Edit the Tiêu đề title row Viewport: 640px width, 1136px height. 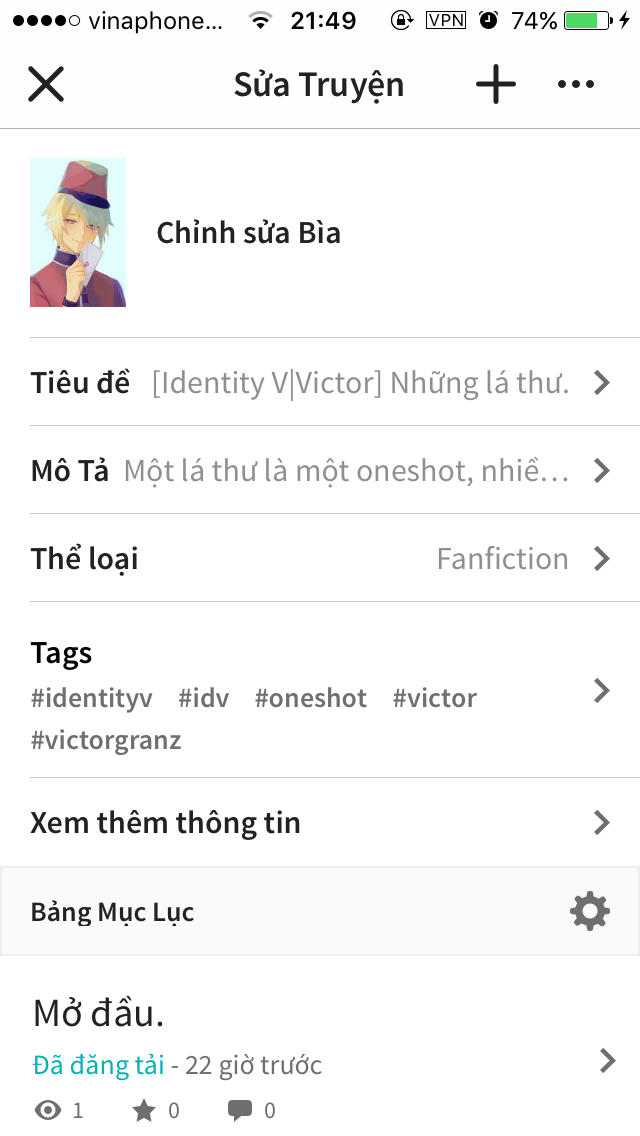320,383
